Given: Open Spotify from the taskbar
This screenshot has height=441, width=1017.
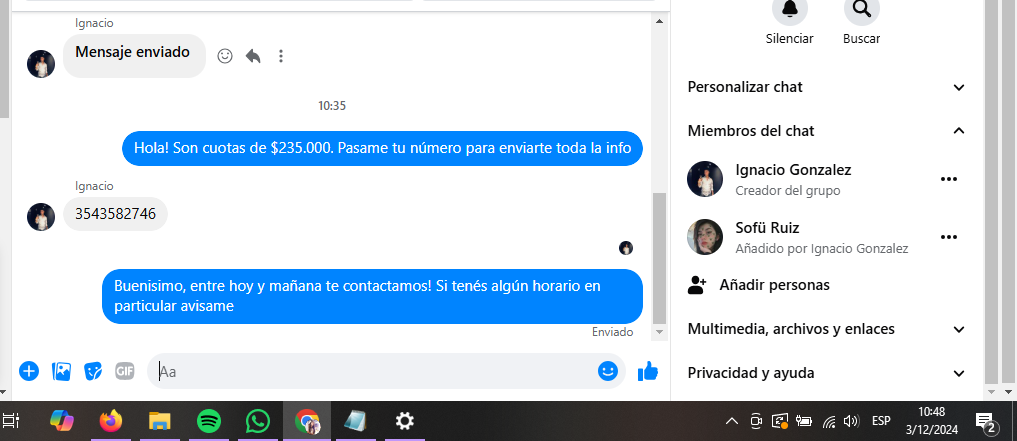Looking at the screenshot, I should tap(209, 421).
